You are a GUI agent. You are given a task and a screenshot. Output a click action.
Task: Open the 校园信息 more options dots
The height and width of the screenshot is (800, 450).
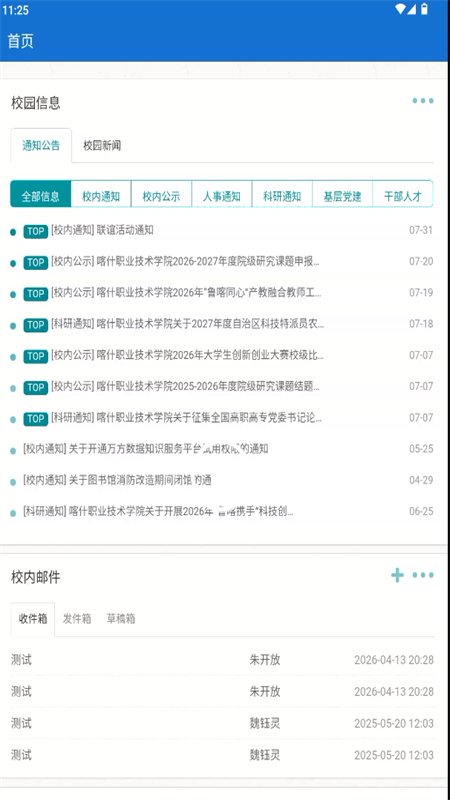[x=423, y=101]
